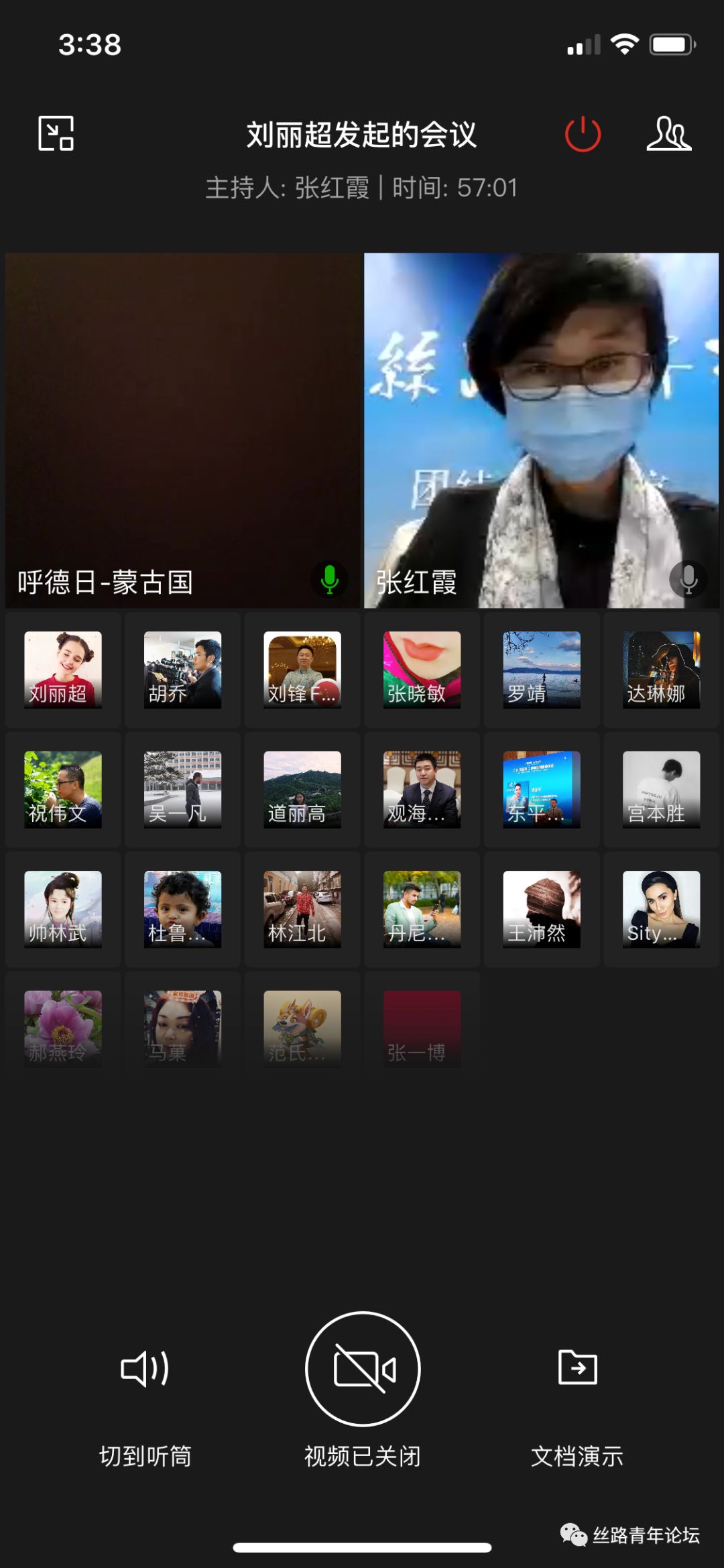Minimize the meeting window

[x=56, y=133]
